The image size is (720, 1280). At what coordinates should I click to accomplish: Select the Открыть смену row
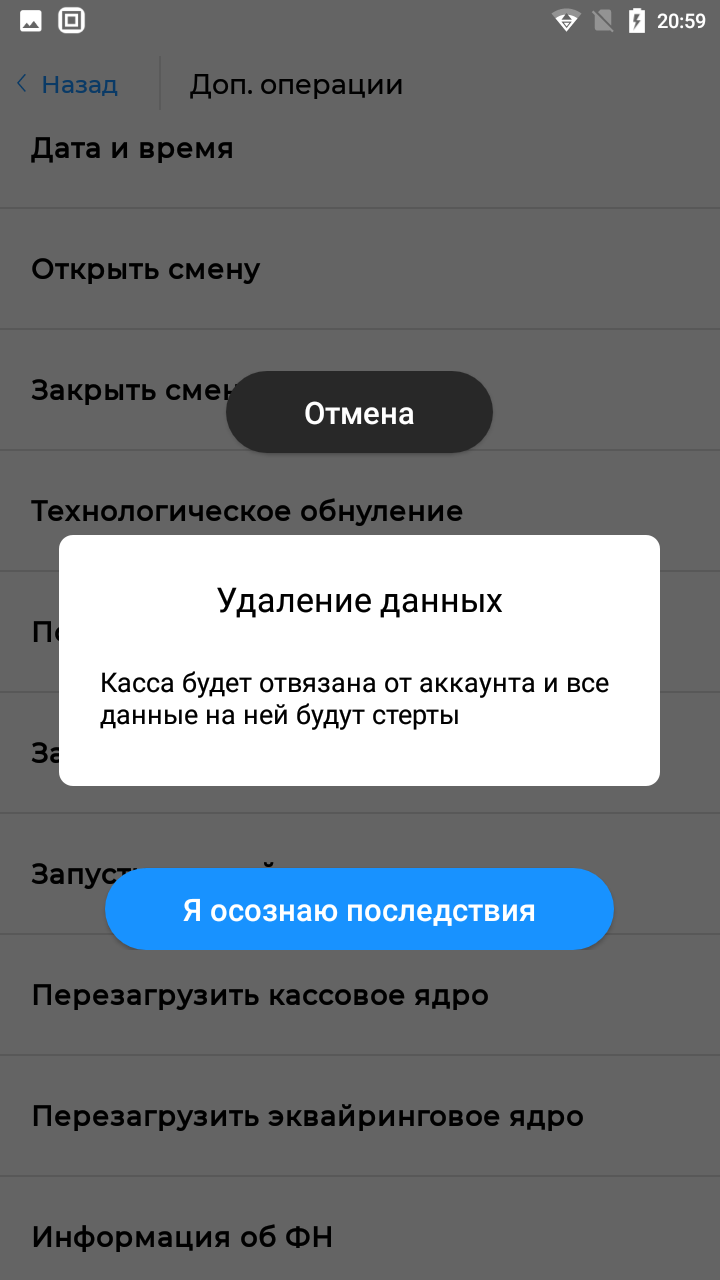(x=360, y=269)
